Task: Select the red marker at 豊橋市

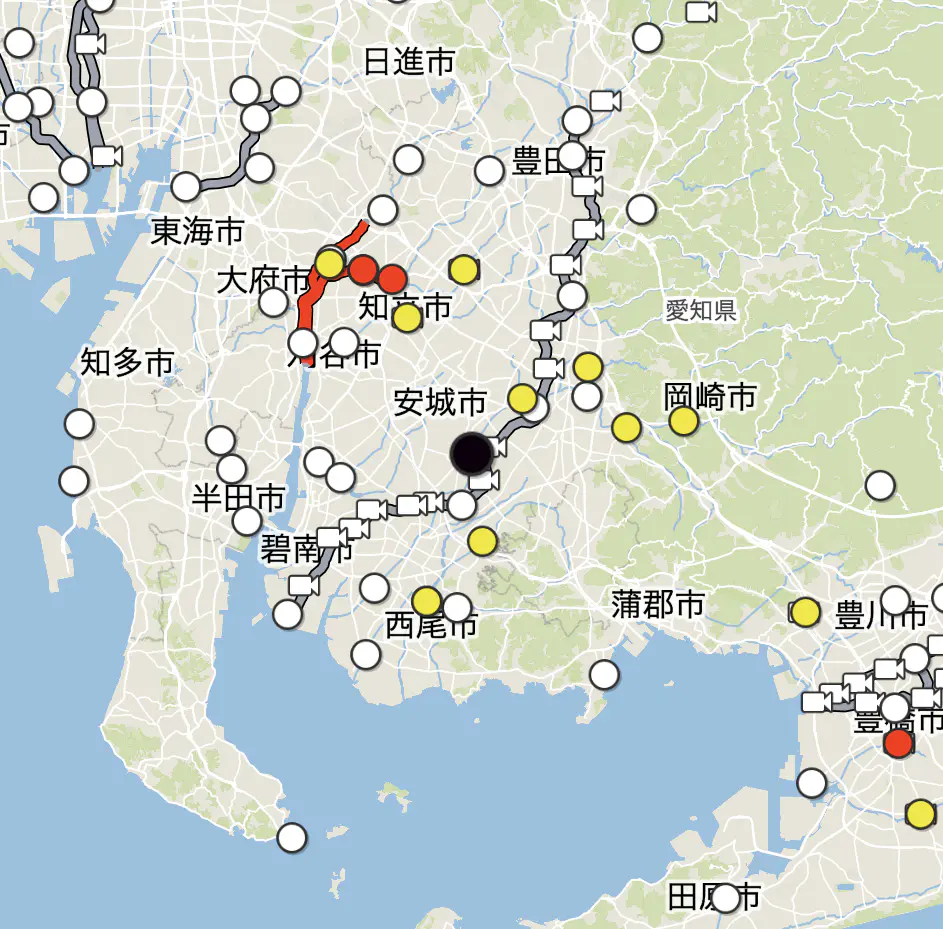Action: [x=898, y=743]
